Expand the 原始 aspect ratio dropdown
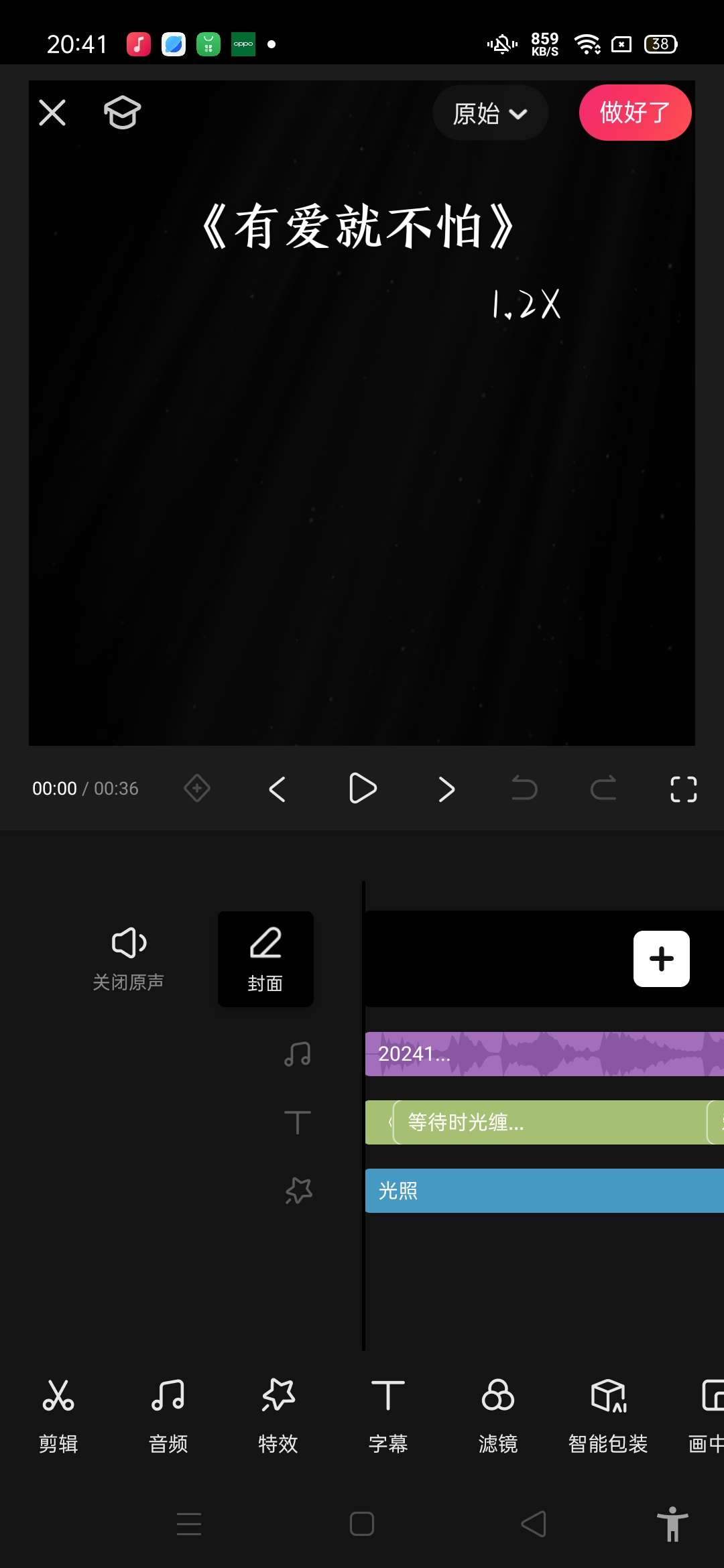Viewport: 724px width, 1568px height. coord(490,113)
